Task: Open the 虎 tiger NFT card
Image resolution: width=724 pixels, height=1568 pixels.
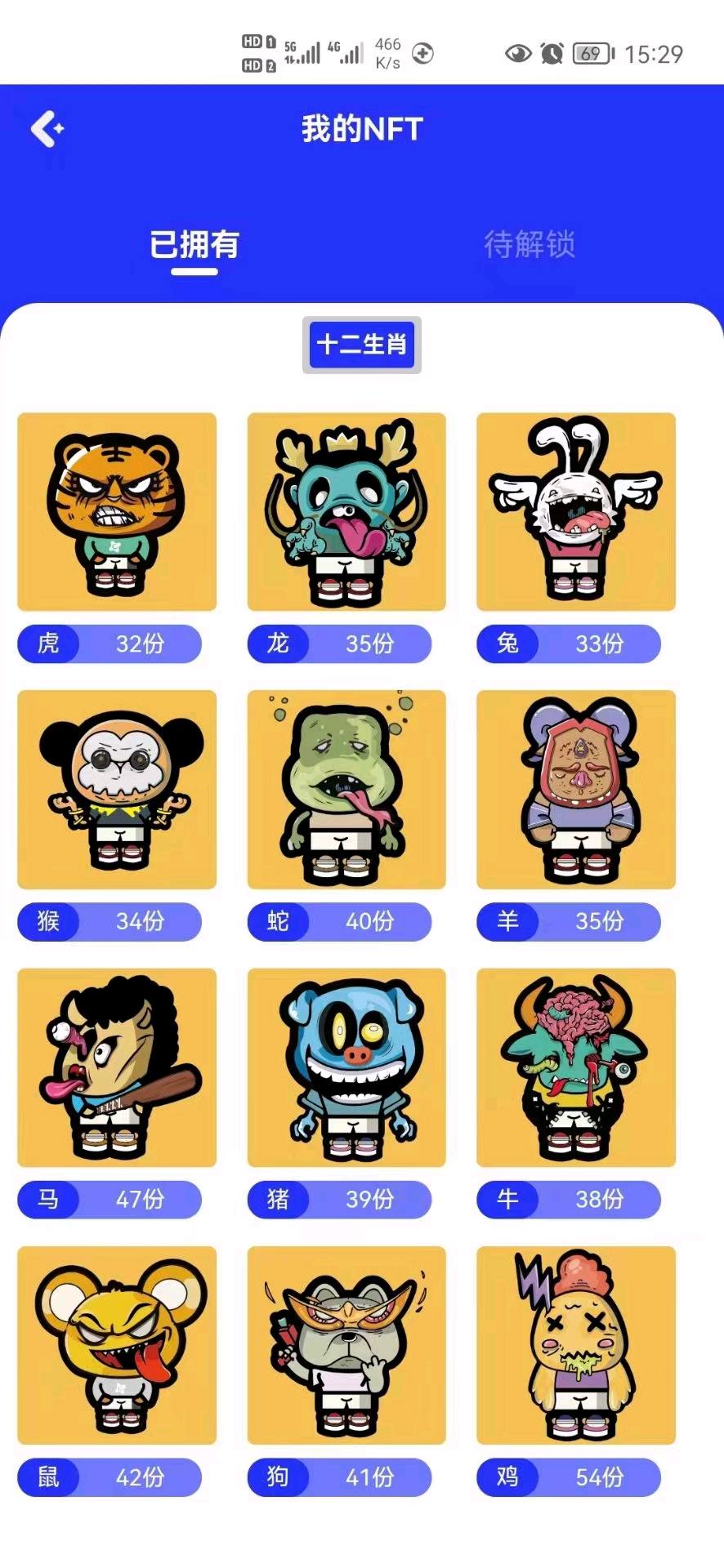Action: (117, 512)
